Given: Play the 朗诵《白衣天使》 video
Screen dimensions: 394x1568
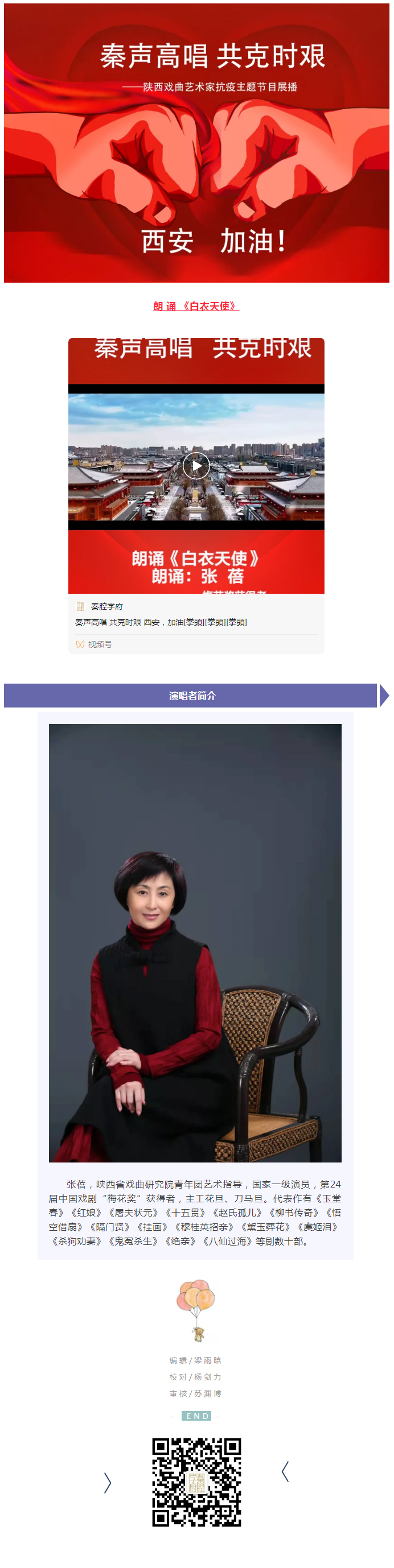Looking at the screenshot, I should click(x=196, y=466).
